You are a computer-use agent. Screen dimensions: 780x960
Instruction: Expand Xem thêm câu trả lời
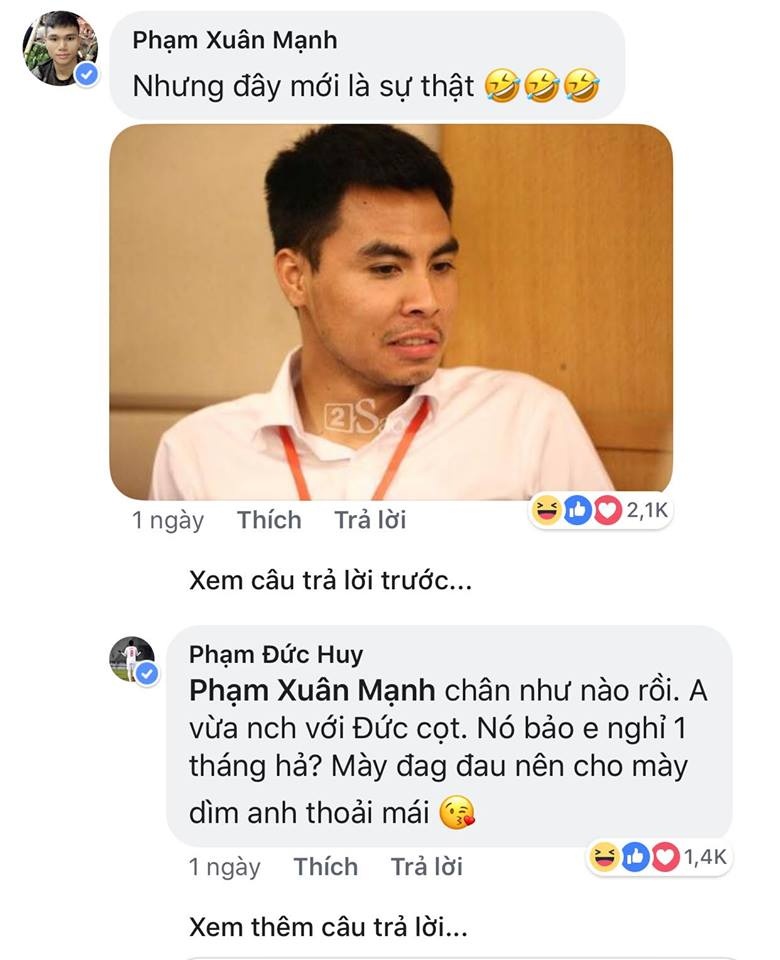point(328,927)
